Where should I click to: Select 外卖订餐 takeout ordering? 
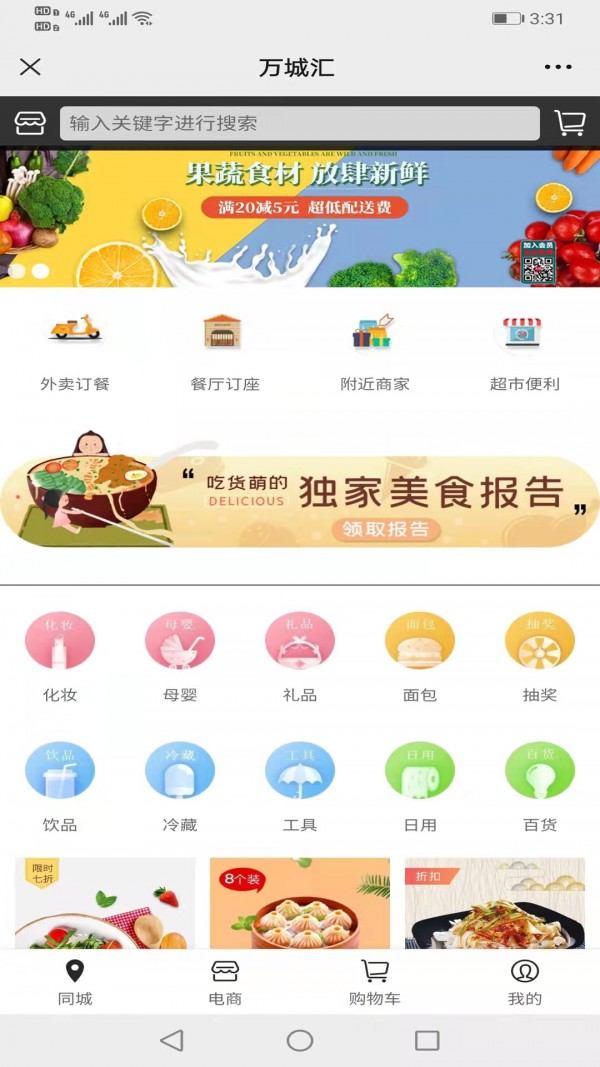[x=75, y=351]
